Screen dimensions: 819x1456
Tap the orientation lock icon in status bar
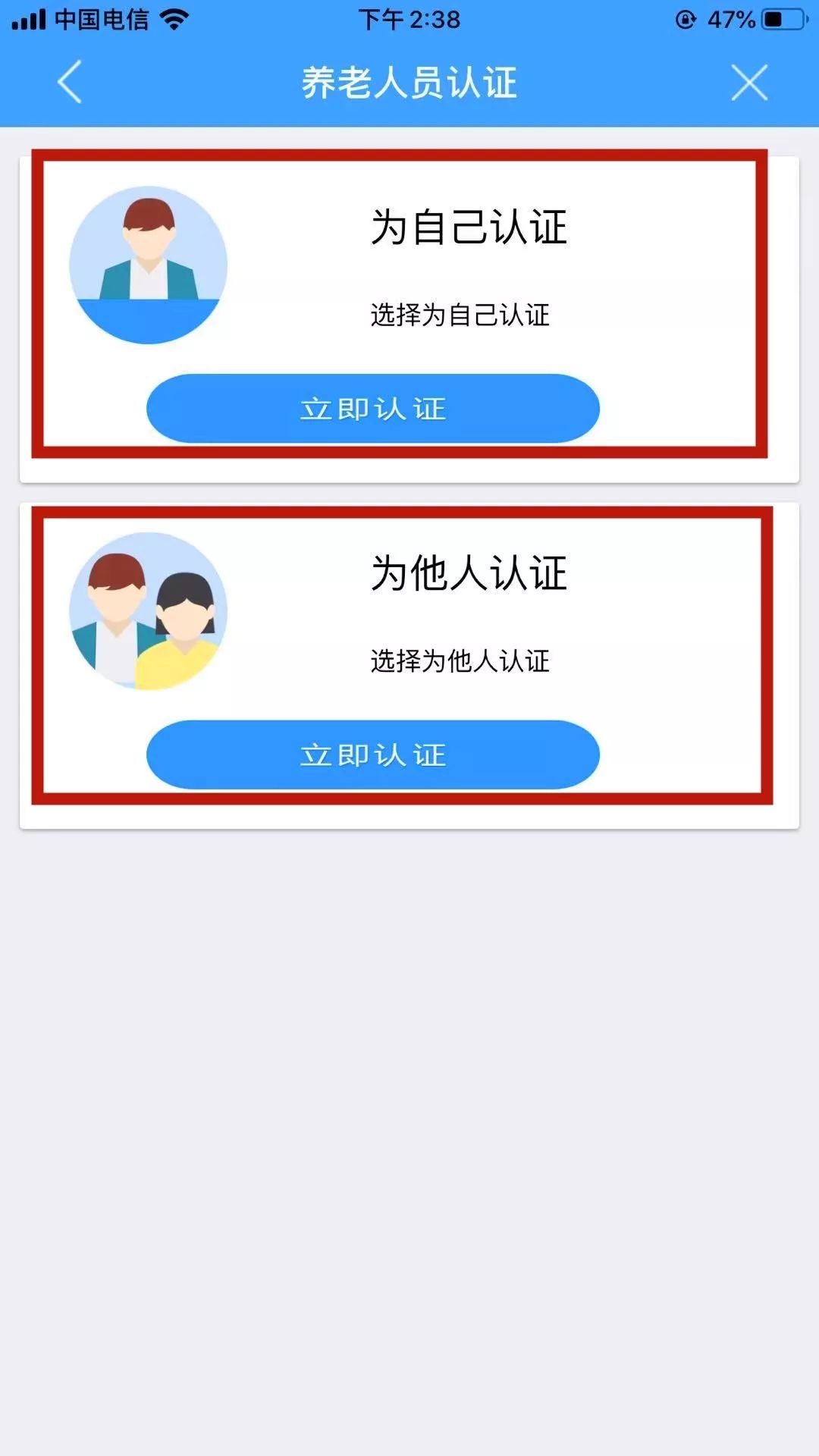pyautogui.click(x=686, y=20)
